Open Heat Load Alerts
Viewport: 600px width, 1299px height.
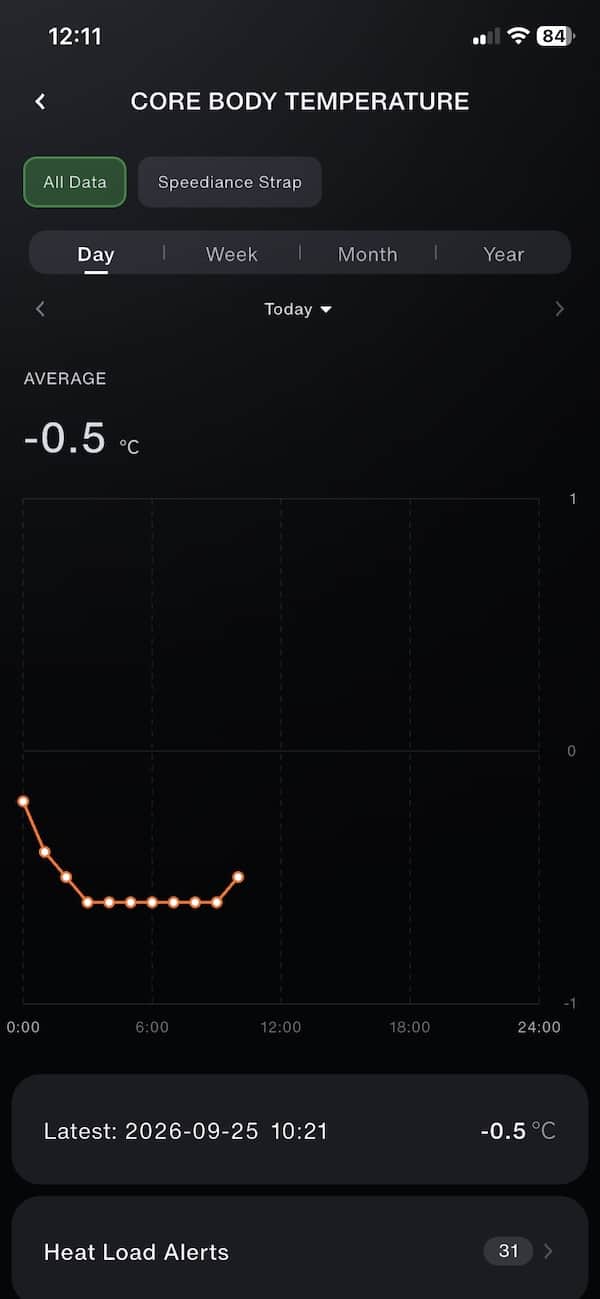coord(300,1250)
